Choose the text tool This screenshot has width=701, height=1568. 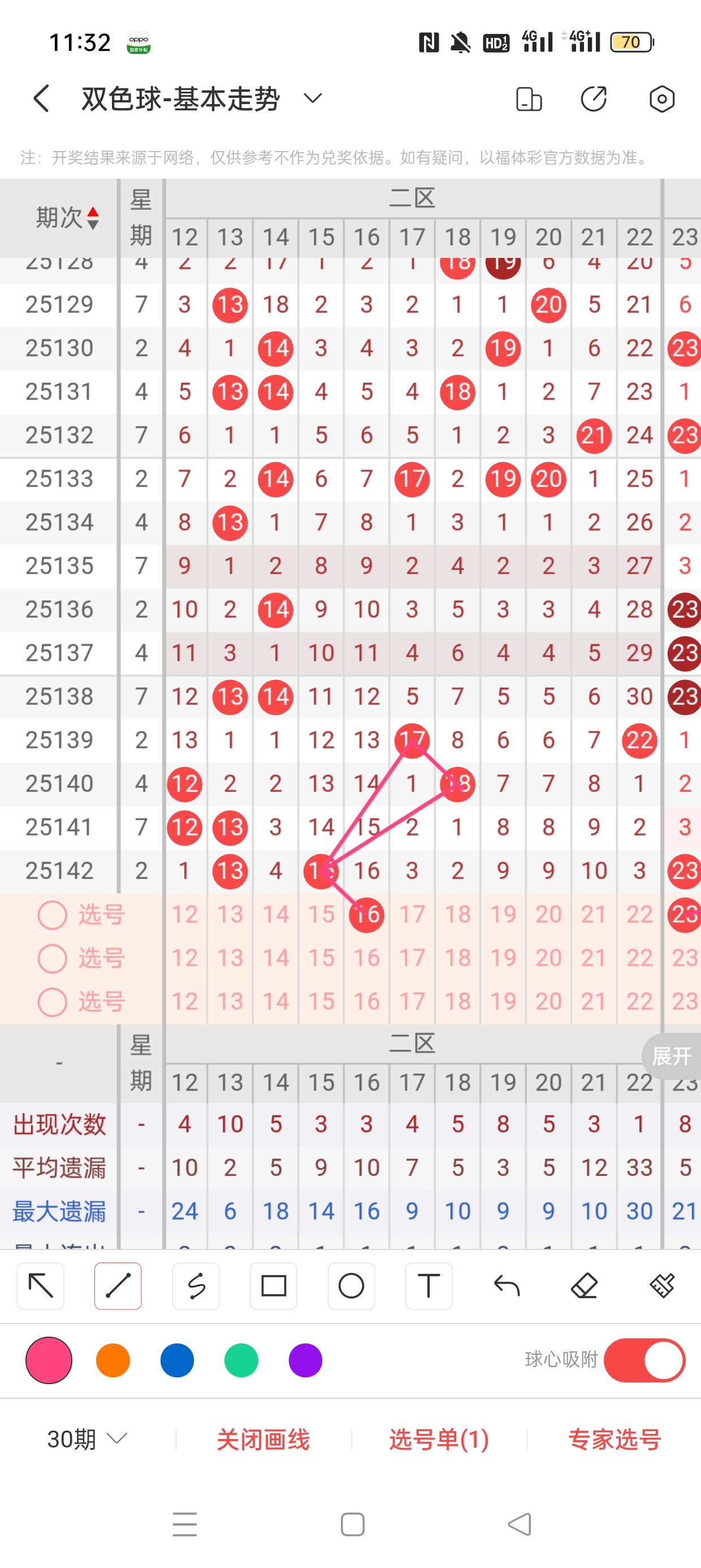coord(429,1286)
